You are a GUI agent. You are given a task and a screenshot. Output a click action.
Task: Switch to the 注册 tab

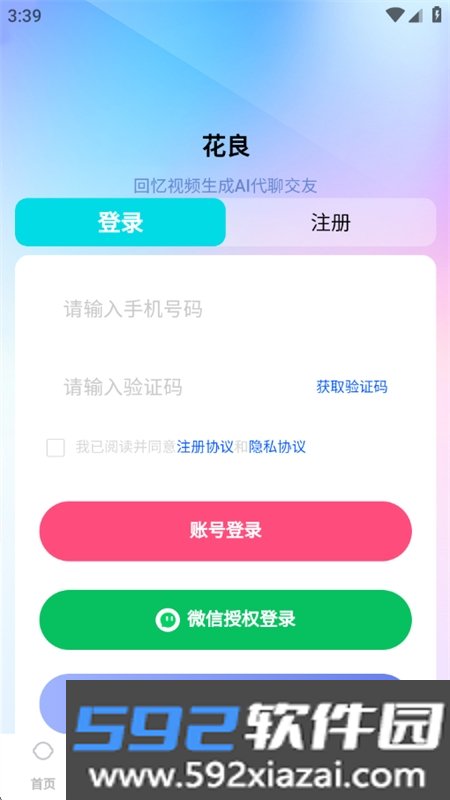[x=331, y=222]
